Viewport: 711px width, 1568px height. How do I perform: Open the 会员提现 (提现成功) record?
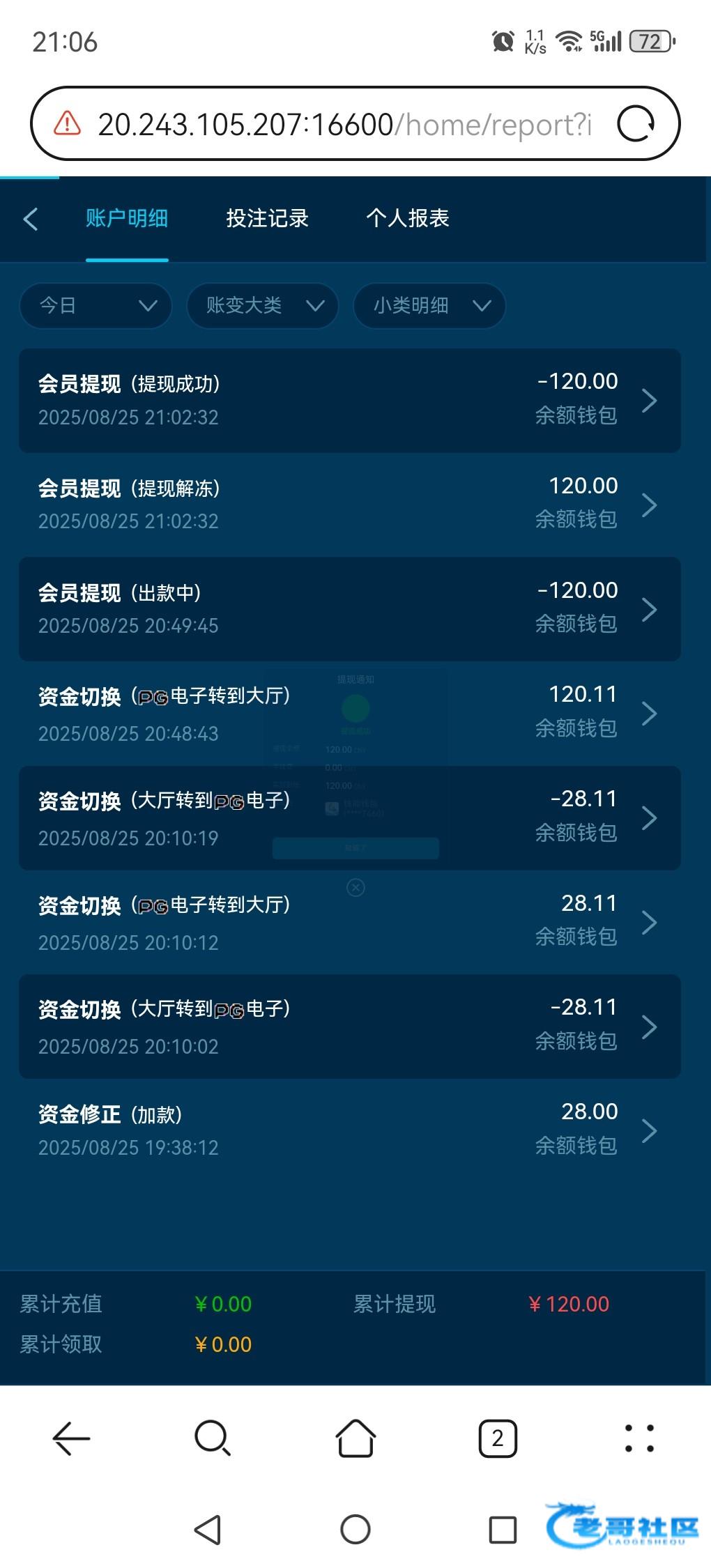click(349, 401)
